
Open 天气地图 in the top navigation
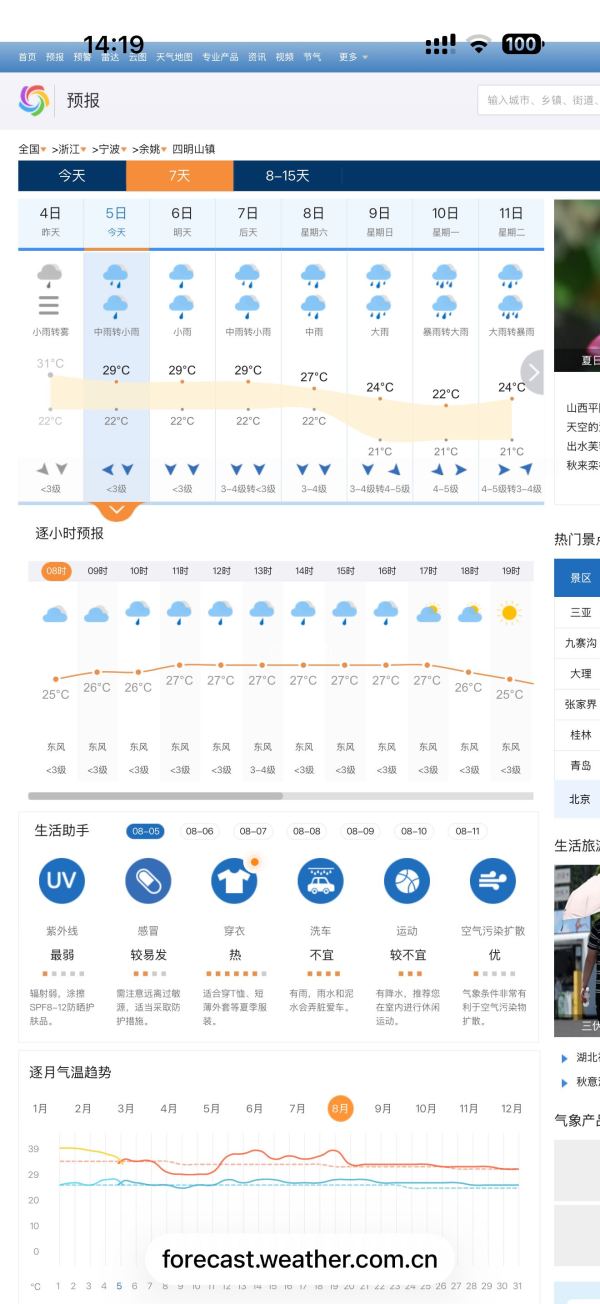coord(174,57)
